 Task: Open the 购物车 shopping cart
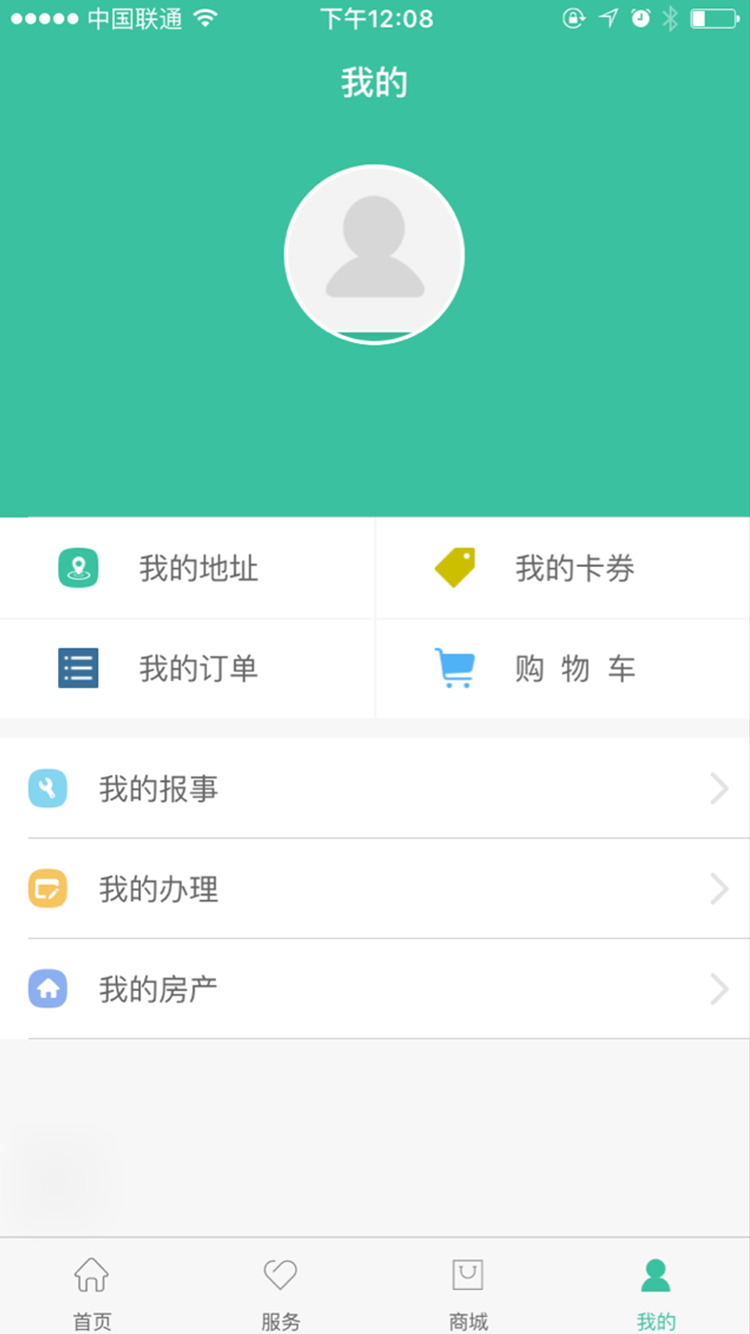coord(563,668)
